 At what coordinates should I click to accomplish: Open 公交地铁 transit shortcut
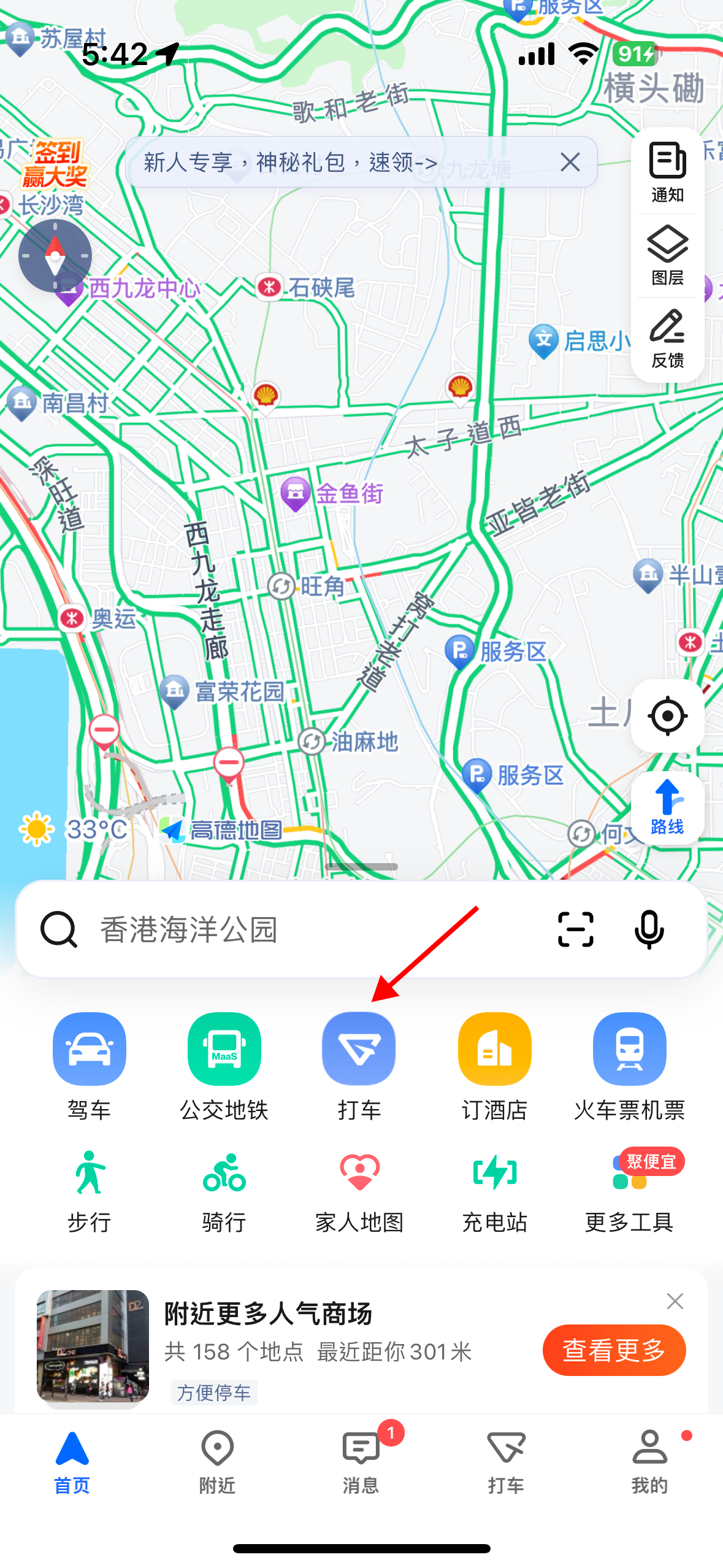click(224, 1065)
